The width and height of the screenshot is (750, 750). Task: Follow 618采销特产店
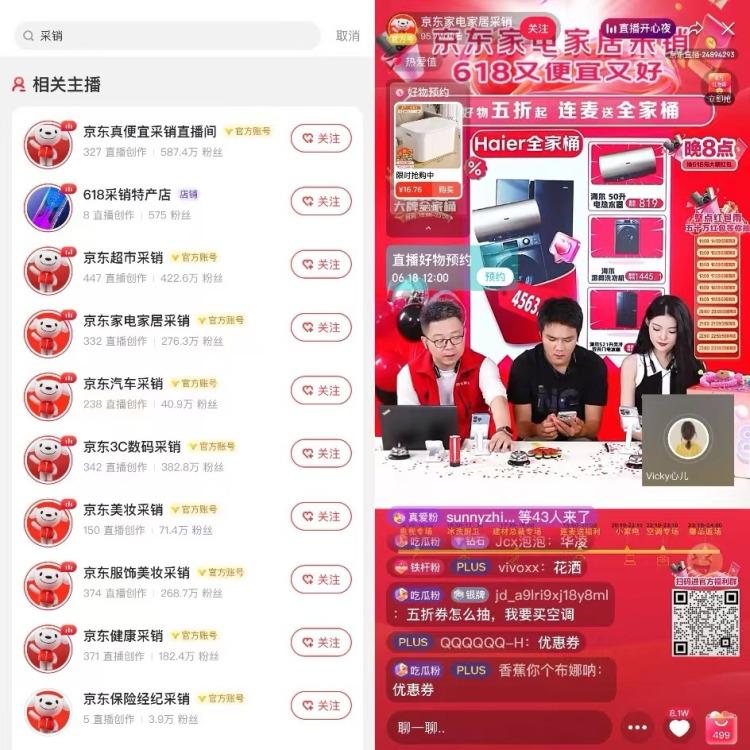point(321,202)
